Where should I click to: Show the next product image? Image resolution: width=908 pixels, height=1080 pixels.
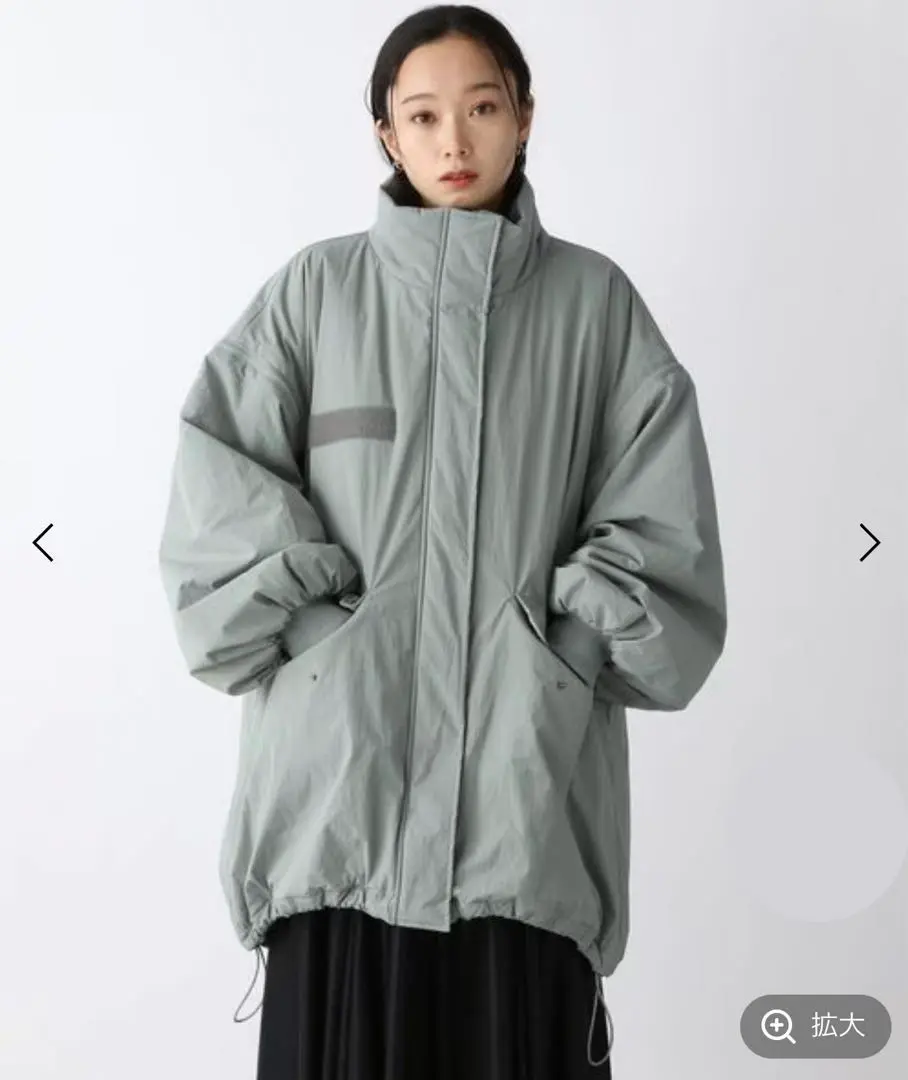869,542
